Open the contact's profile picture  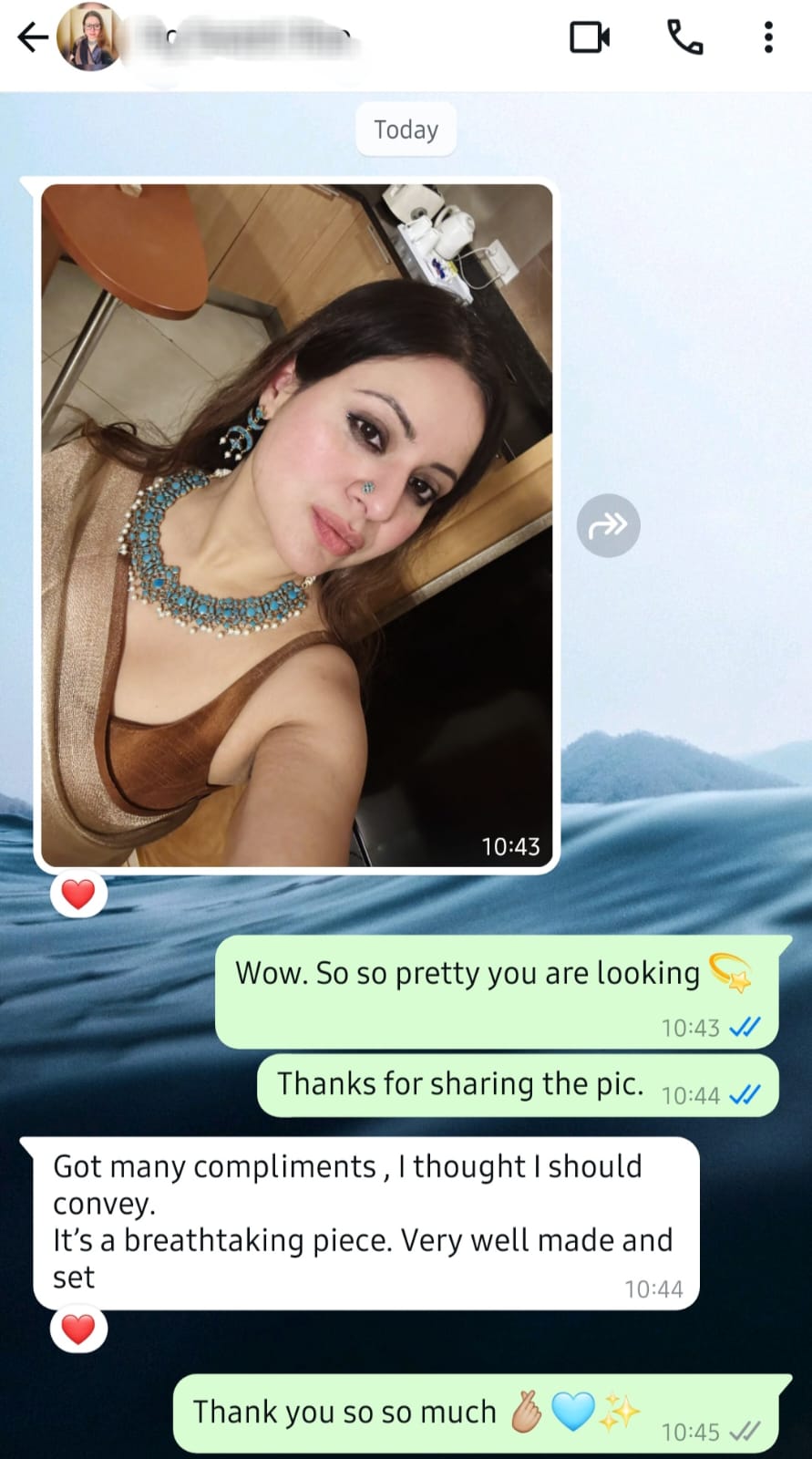point(89,37)
